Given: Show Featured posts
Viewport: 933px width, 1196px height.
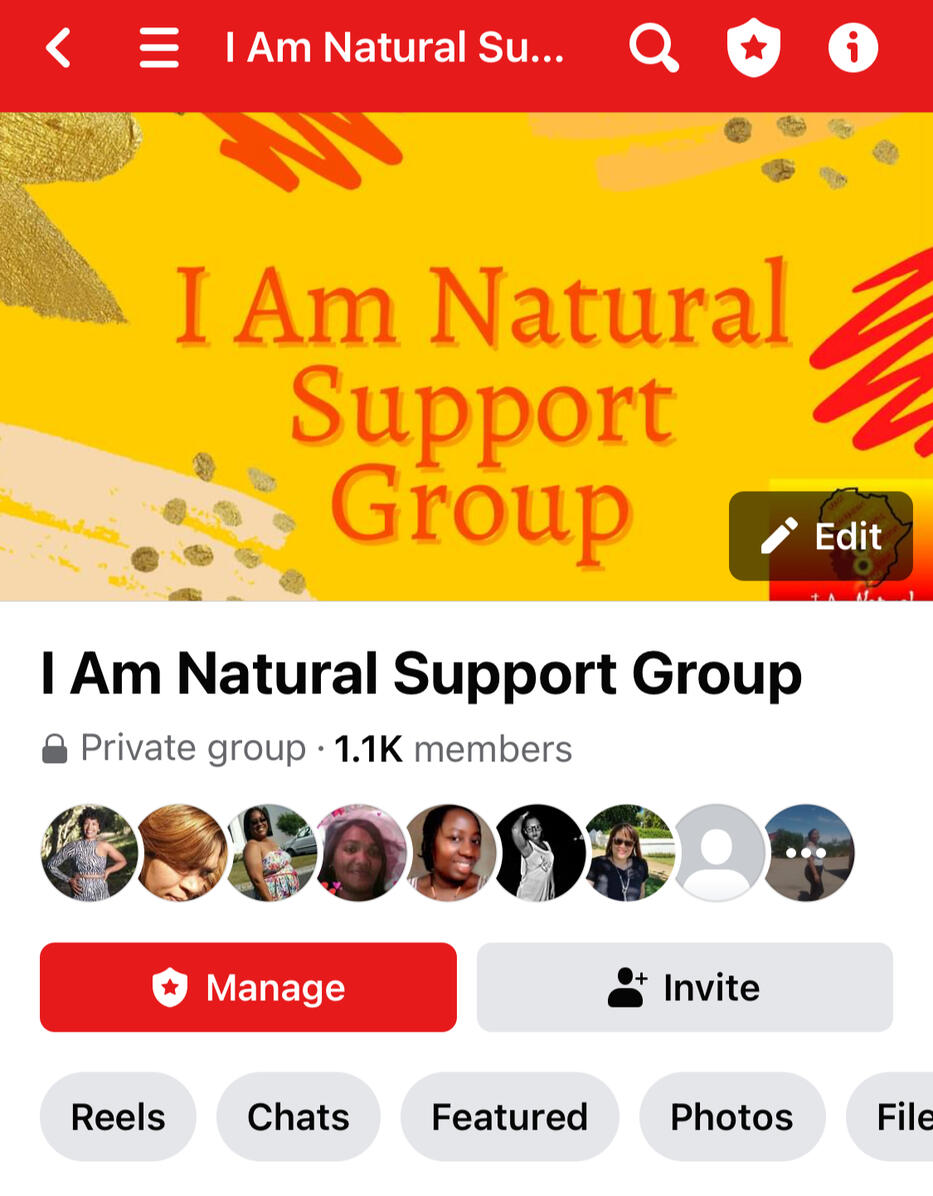Looking at the screenshot, I should (509, 1117).
